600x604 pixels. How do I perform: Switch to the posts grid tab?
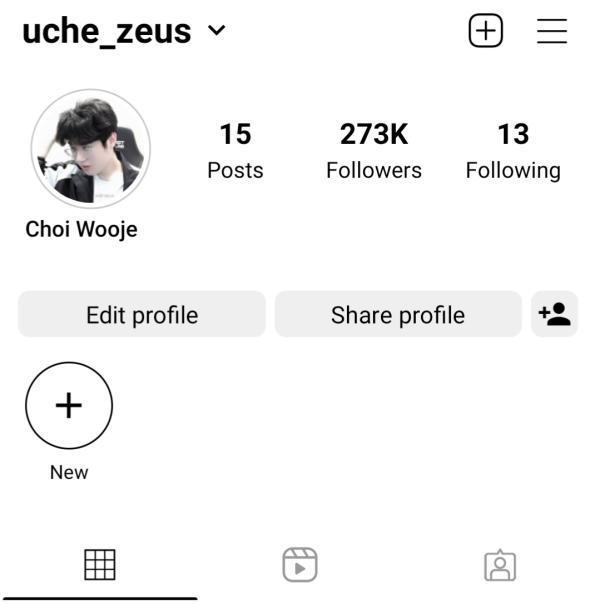point(99,565)
